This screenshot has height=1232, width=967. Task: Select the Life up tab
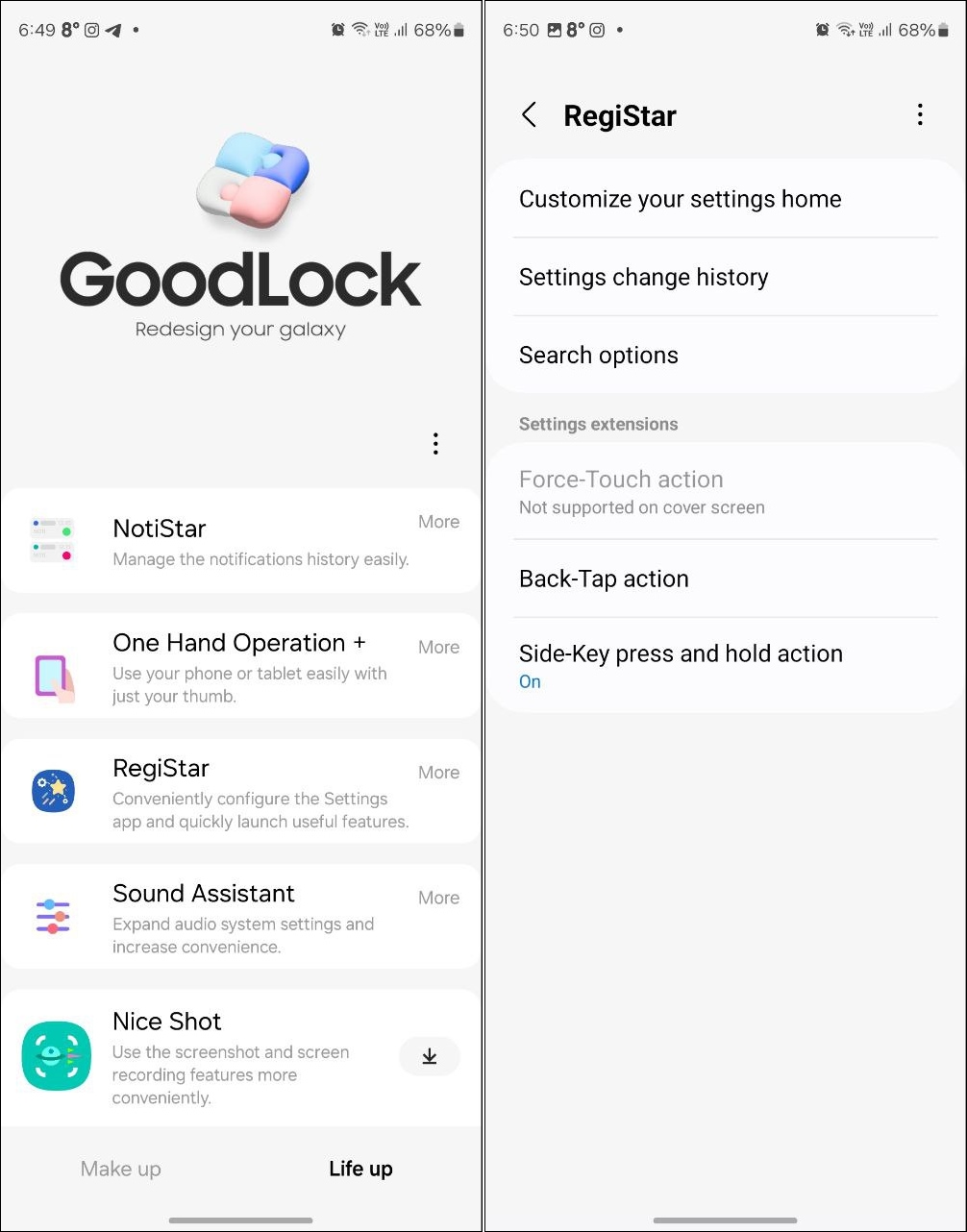(360, 1169)
